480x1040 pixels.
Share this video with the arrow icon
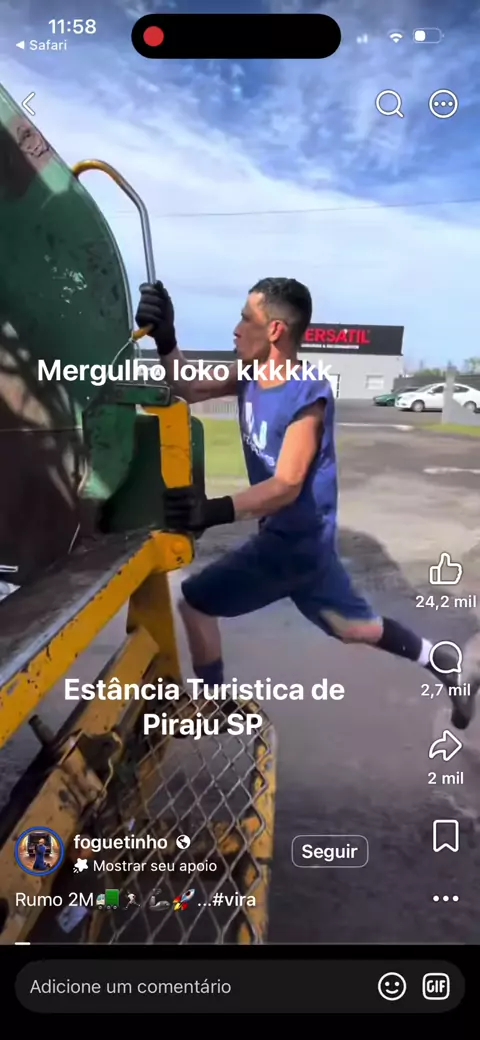click(x=446, y=746)
